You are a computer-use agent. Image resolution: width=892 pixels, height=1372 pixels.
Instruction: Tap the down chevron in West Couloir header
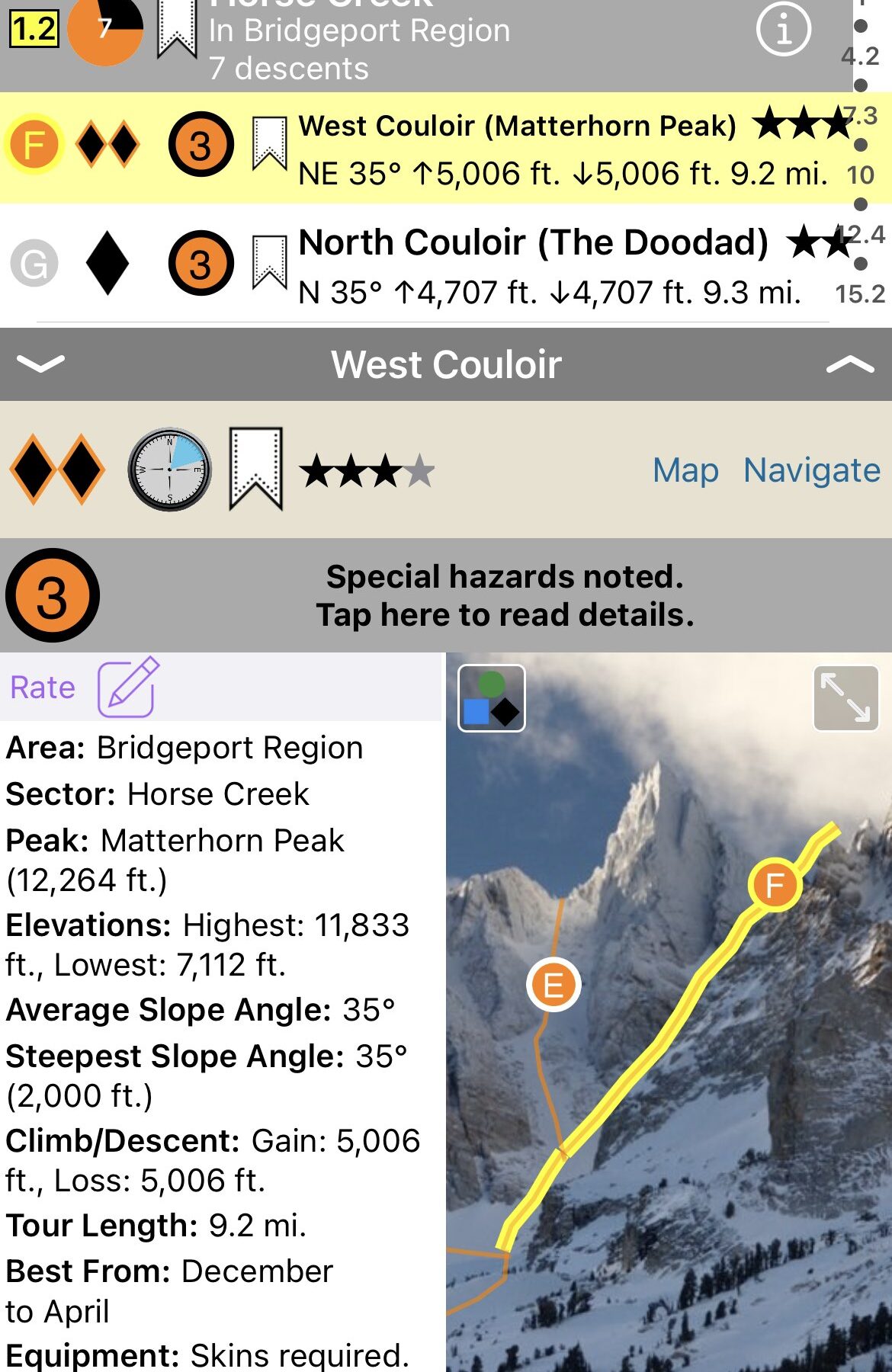[x=40, y=364]
